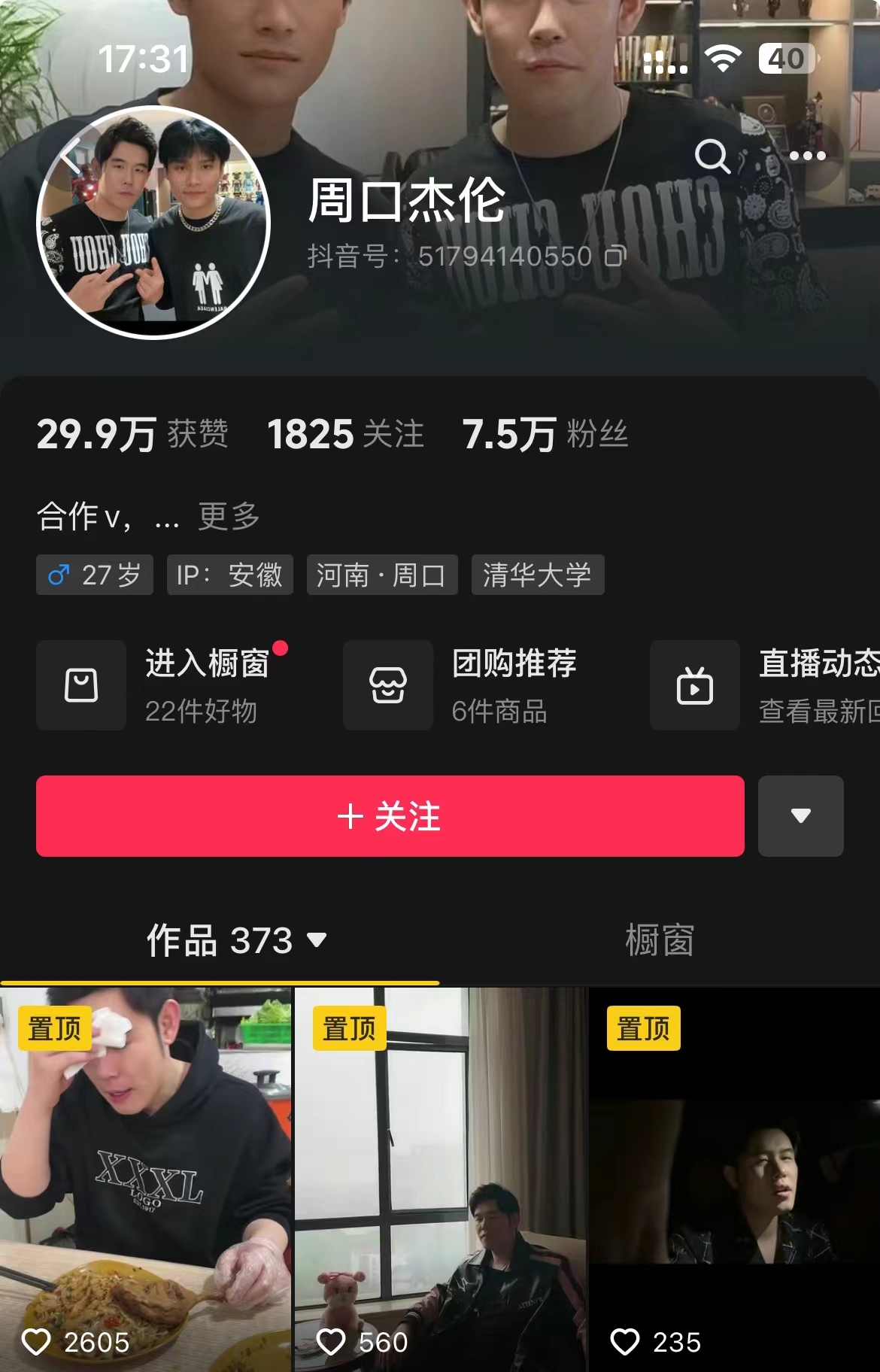Expand bio with 更多
This screenshot has height=1372, width=880.
click(229, 517)
